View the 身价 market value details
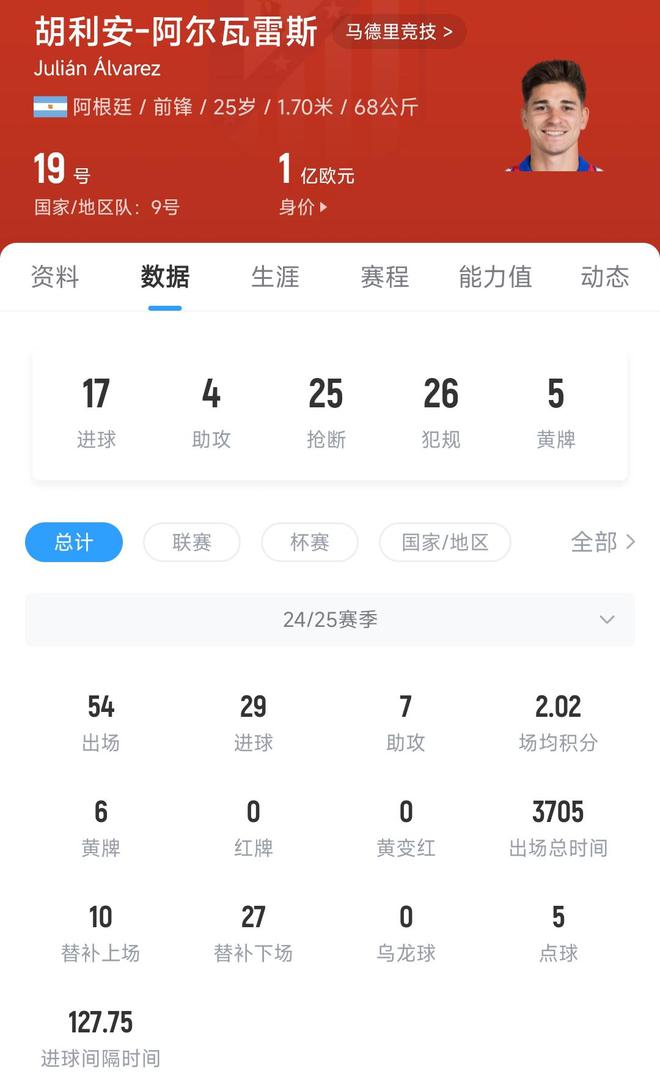The height and width of the screenshot is (1085, 660). click(303, 207)
